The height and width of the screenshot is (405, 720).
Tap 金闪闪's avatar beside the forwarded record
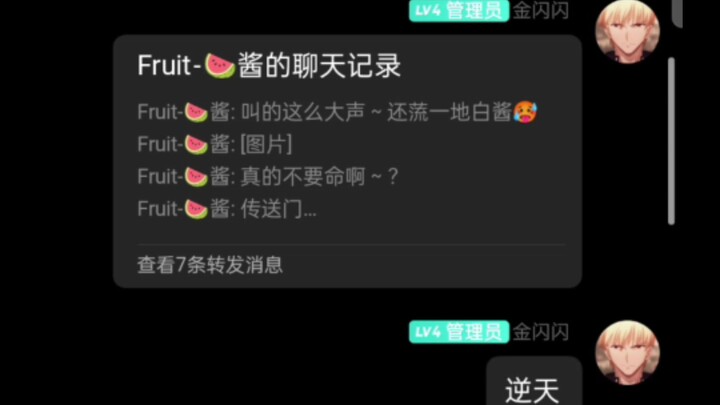(x=627, y=32)
